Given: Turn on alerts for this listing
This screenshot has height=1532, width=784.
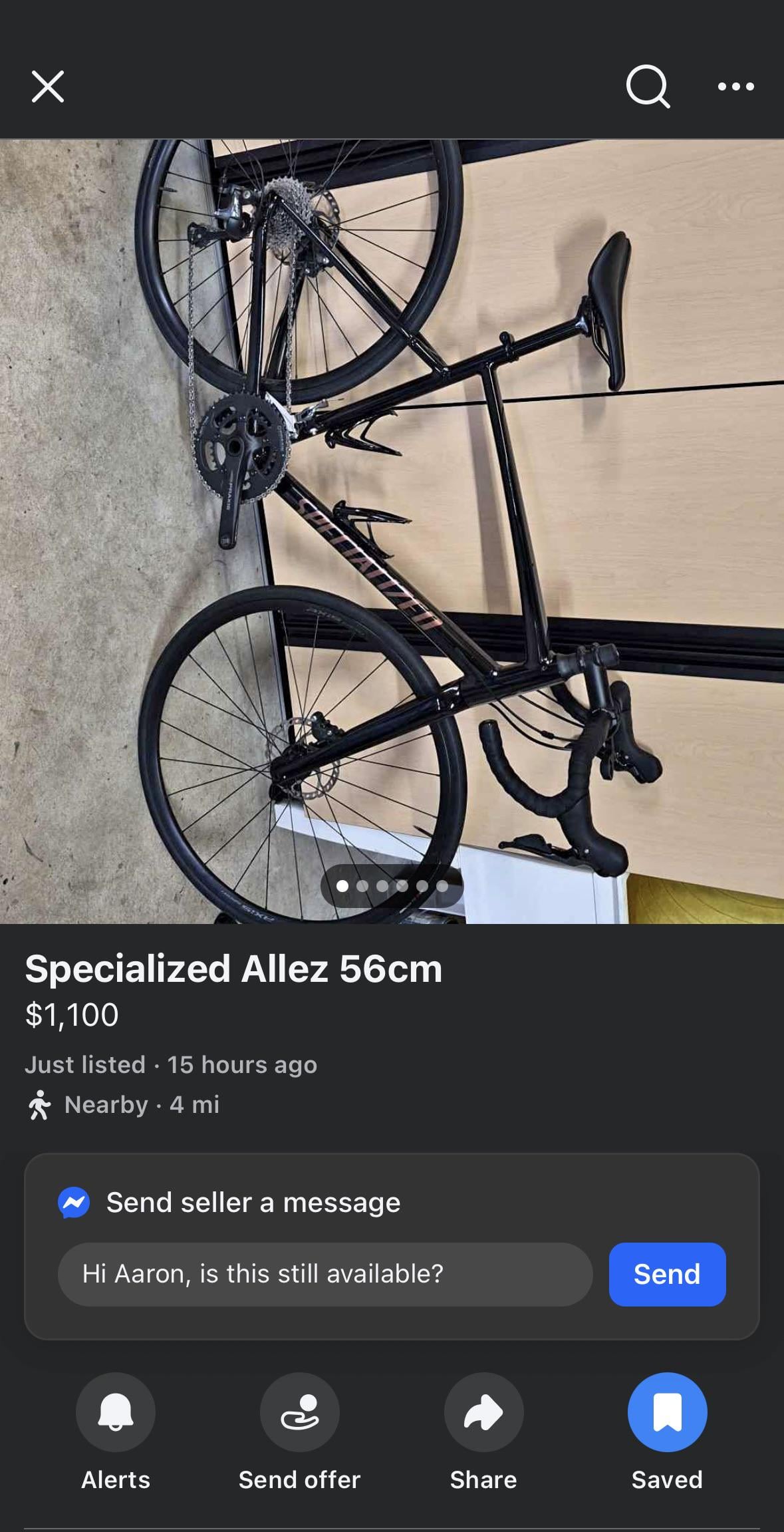Looking at the screenshot, I should (116, 1412).
